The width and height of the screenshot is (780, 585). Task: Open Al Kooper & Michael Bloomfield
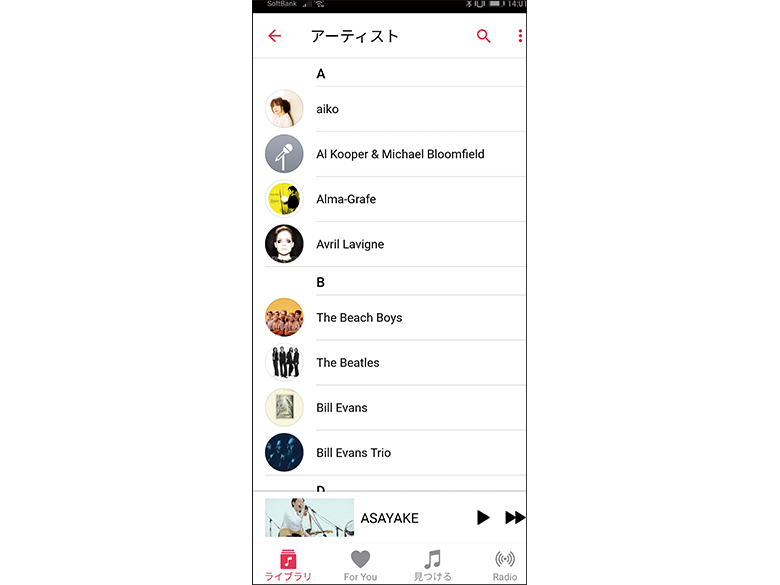(400, 154)
